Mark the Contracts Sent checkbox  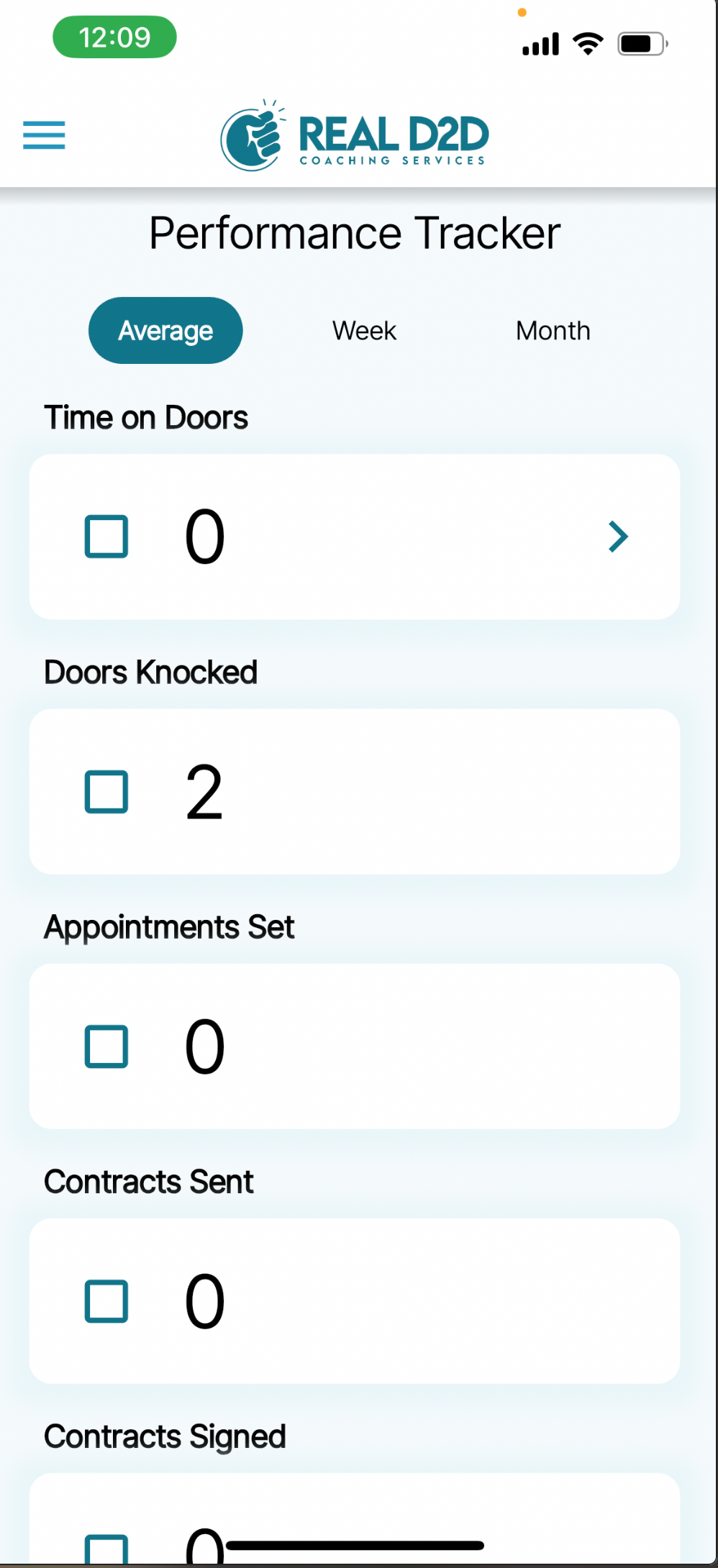(106, 1301)
